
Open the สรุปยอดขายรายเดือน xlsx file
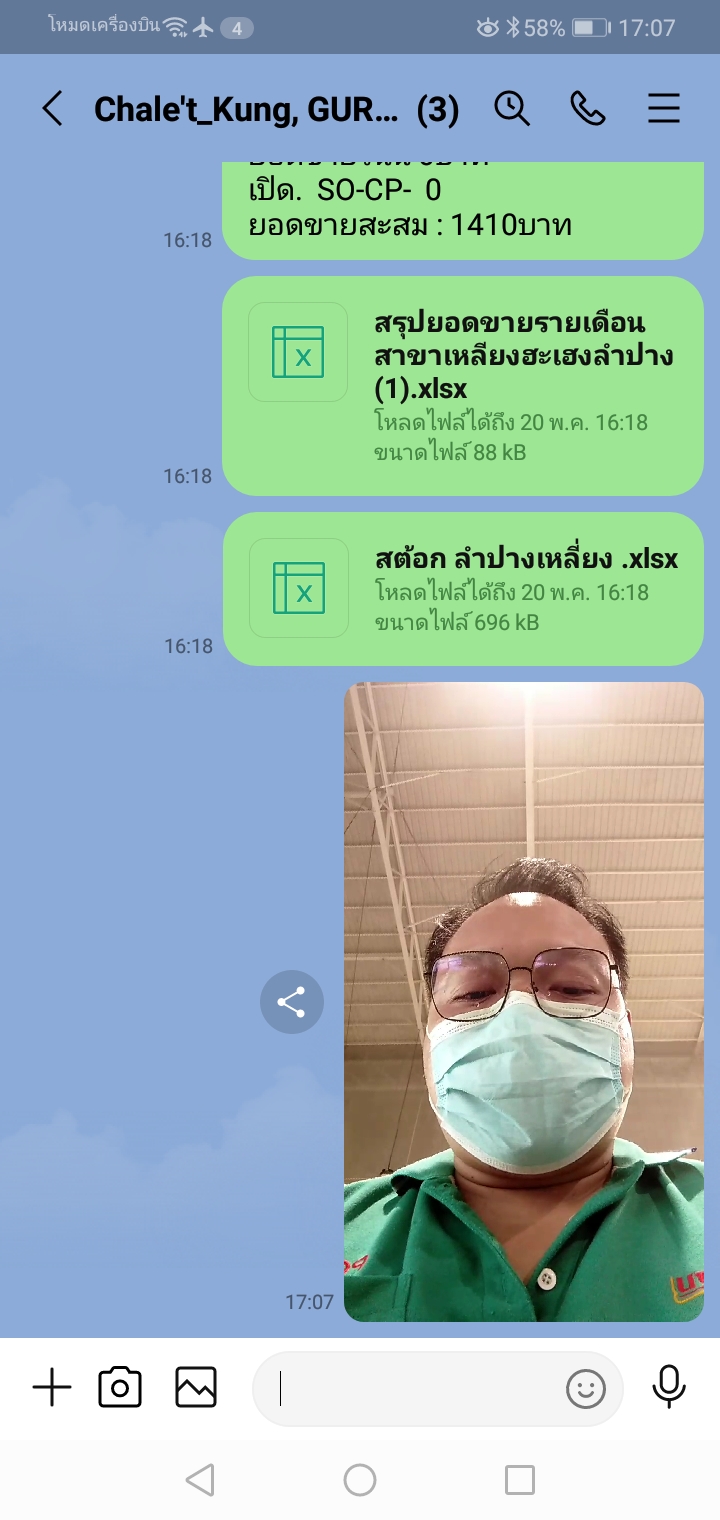(x=462, y=386)
